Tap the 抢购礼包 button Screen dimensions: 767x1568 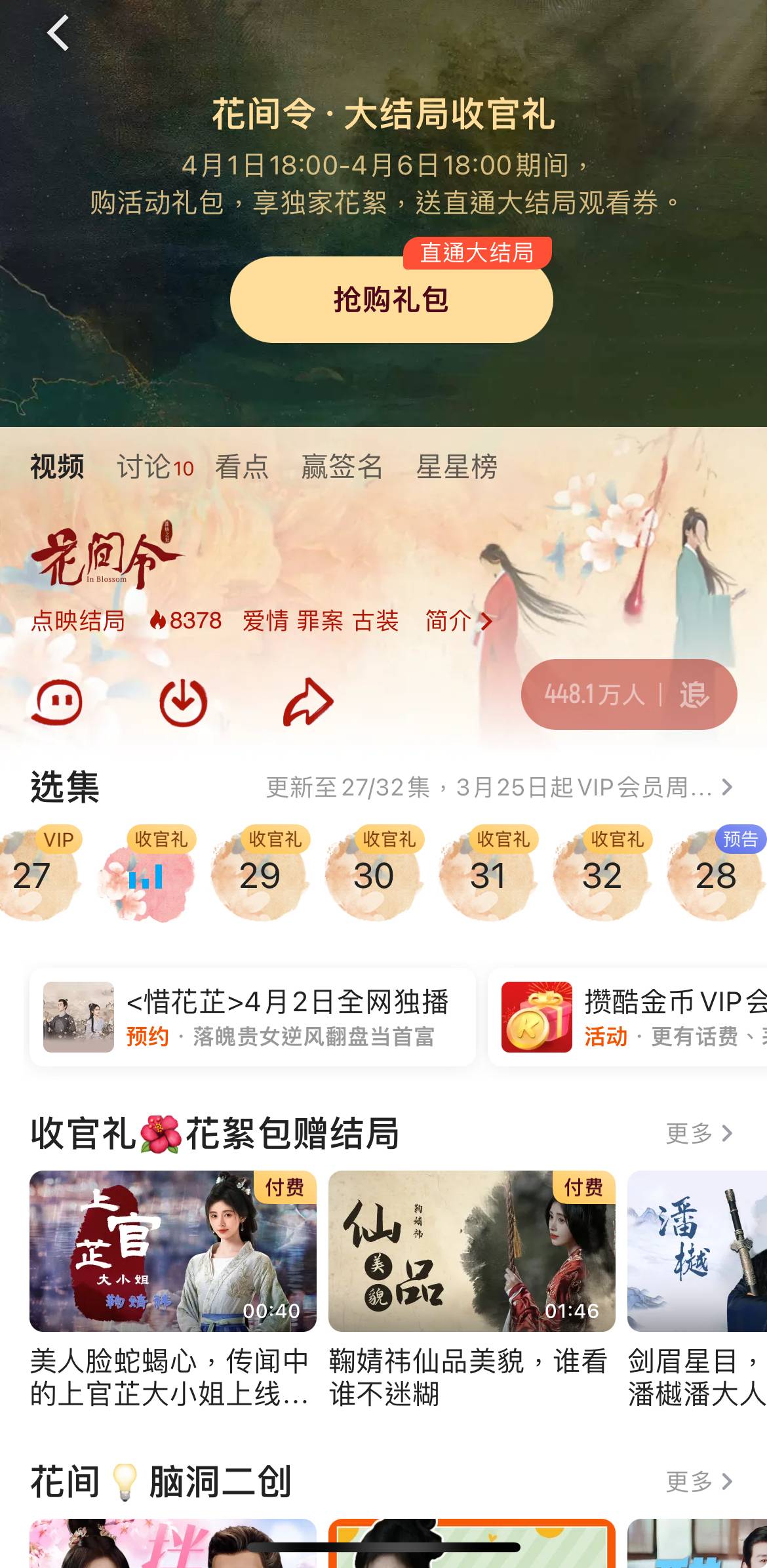coord(391,300)
